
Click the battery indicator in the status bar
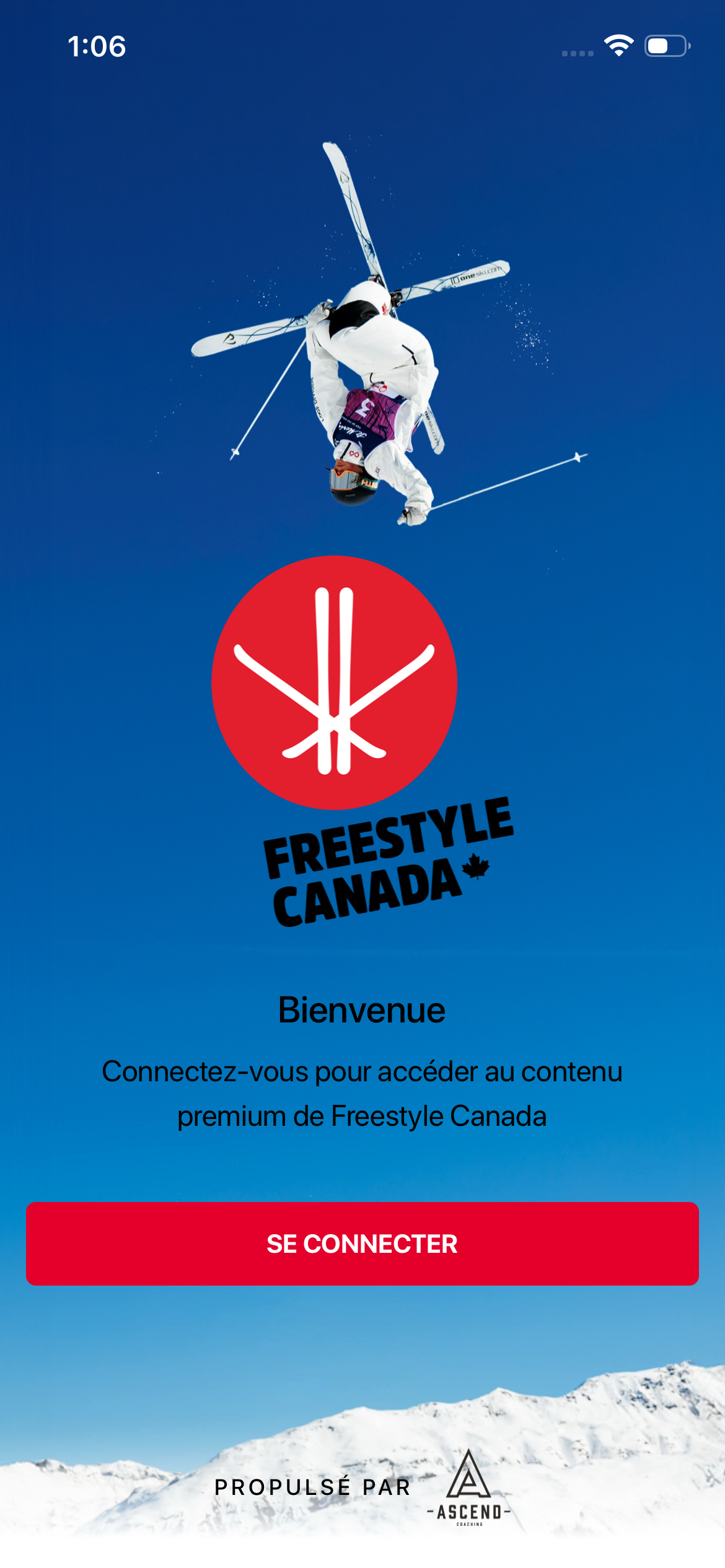tap(666, 45)
